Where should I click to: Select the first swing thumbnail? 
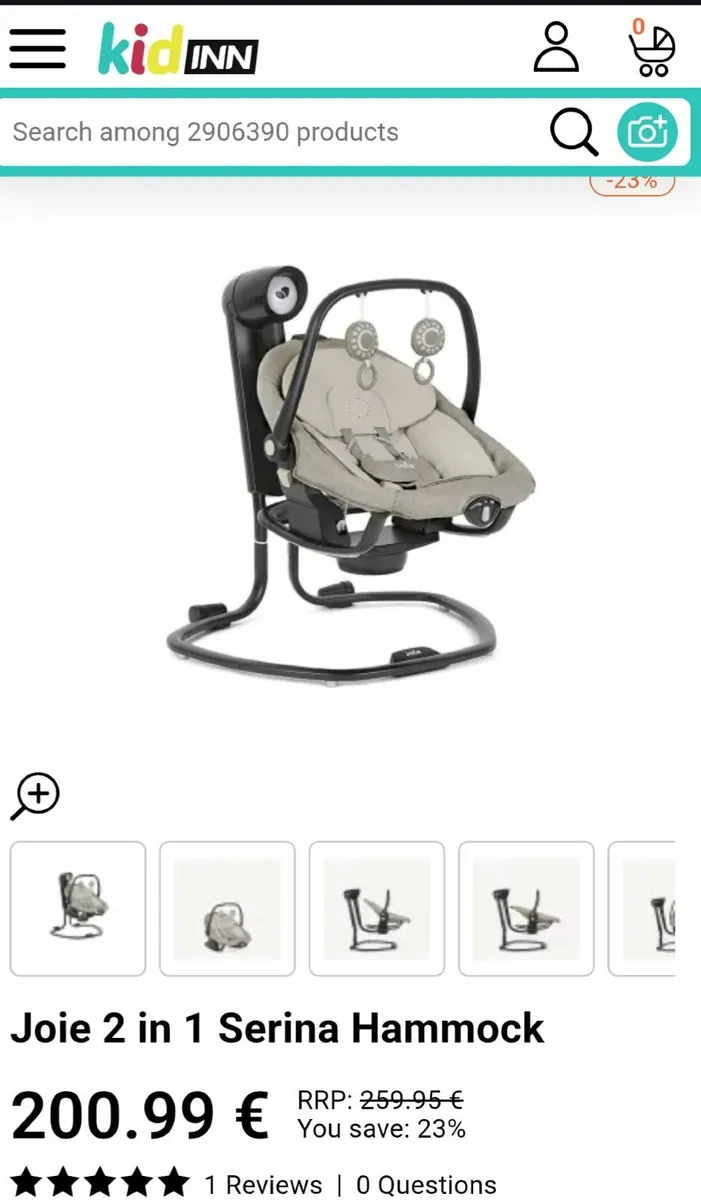78,908
